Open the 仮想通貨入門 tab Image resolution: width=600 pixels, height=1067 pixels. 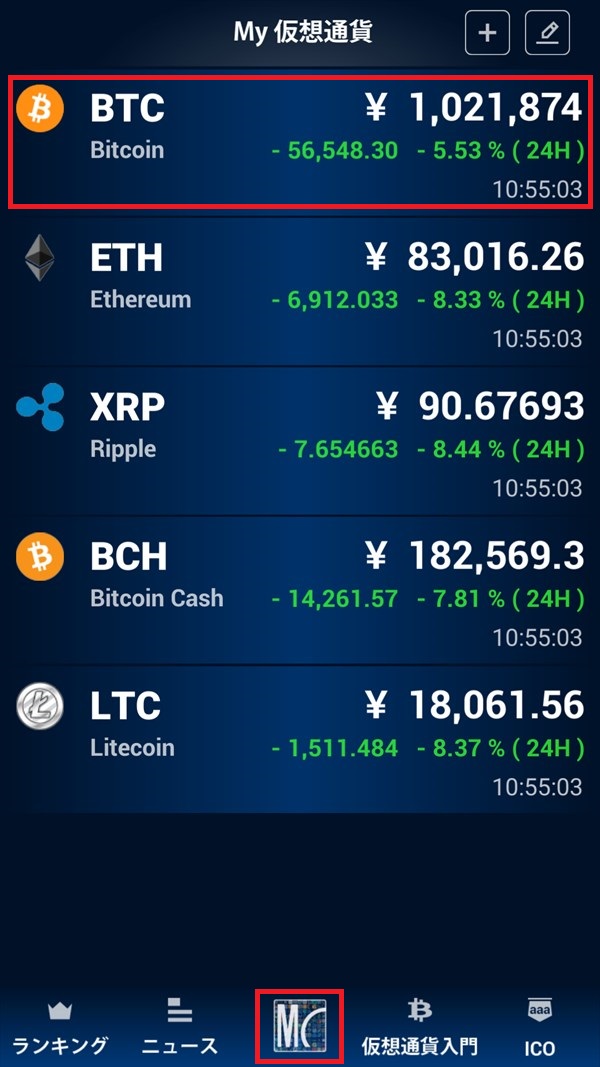[420, 1027]
